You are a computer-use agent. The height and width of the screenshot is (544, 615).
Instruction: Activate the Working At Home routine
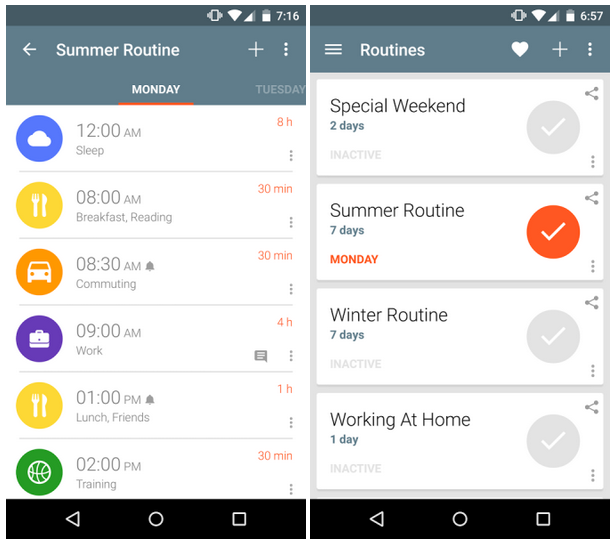(552, 441)
